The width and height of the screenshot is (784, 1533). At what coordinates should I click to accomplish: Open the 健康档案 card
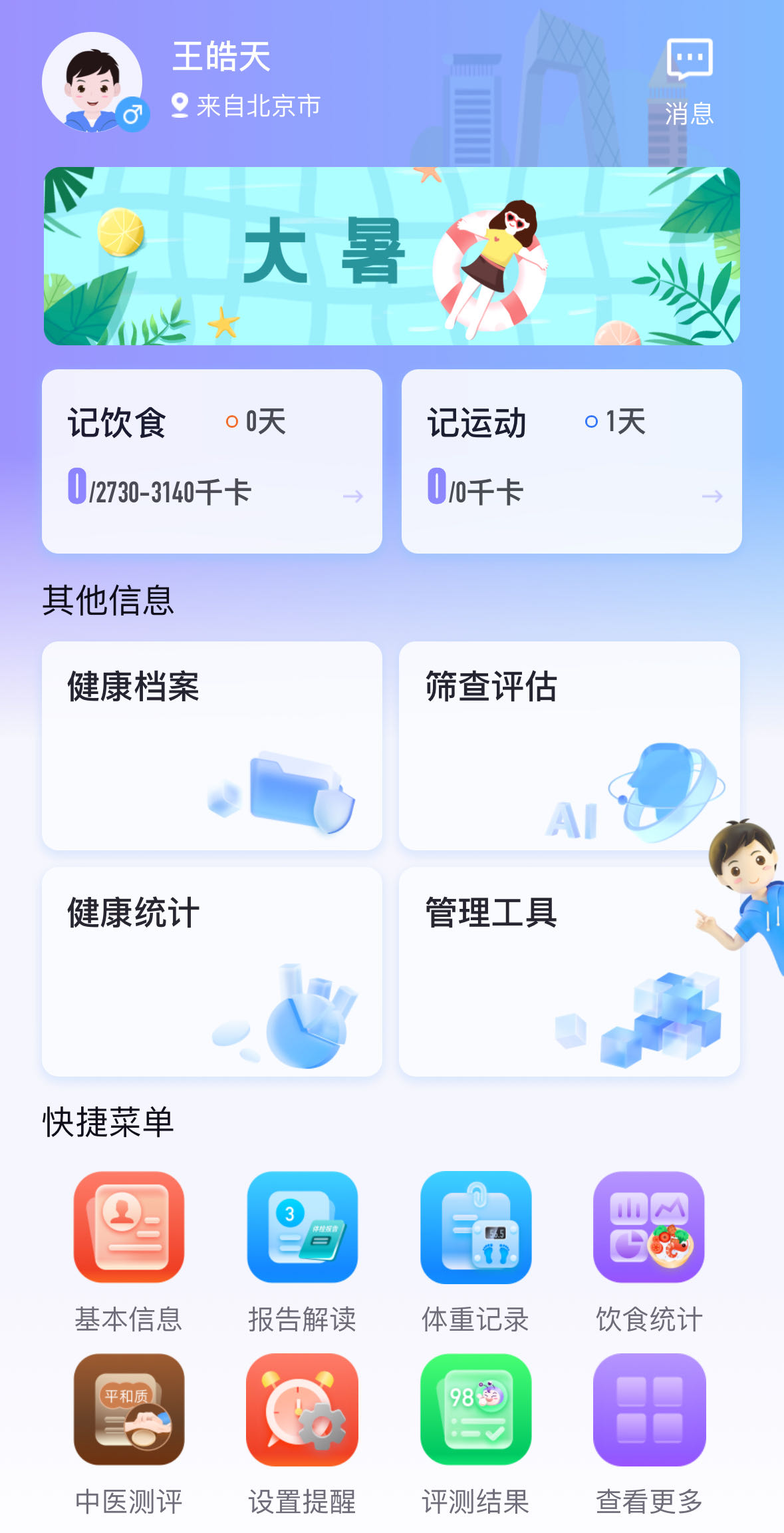[211, 745]
